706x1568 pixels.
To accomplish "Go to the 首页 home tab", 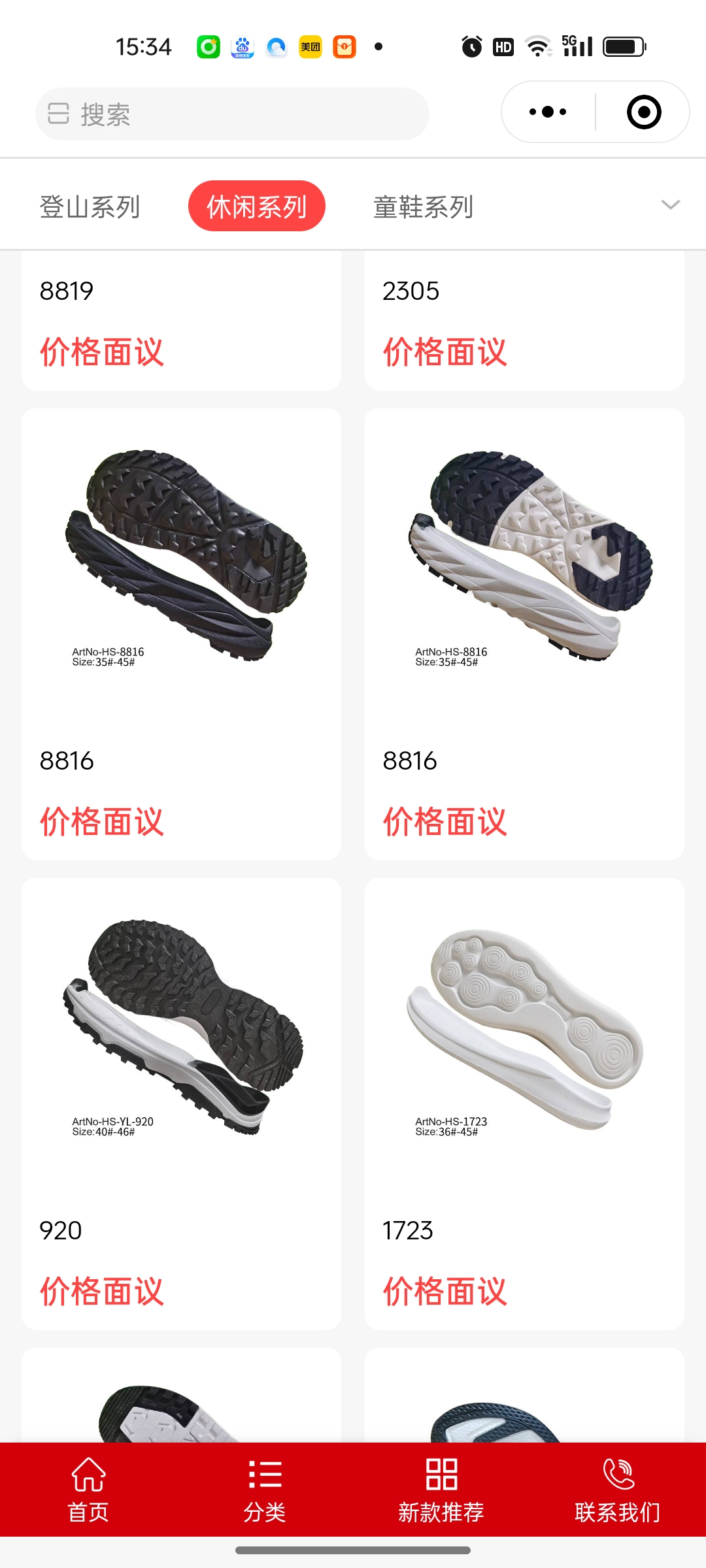I will (x=88, y=1490).
